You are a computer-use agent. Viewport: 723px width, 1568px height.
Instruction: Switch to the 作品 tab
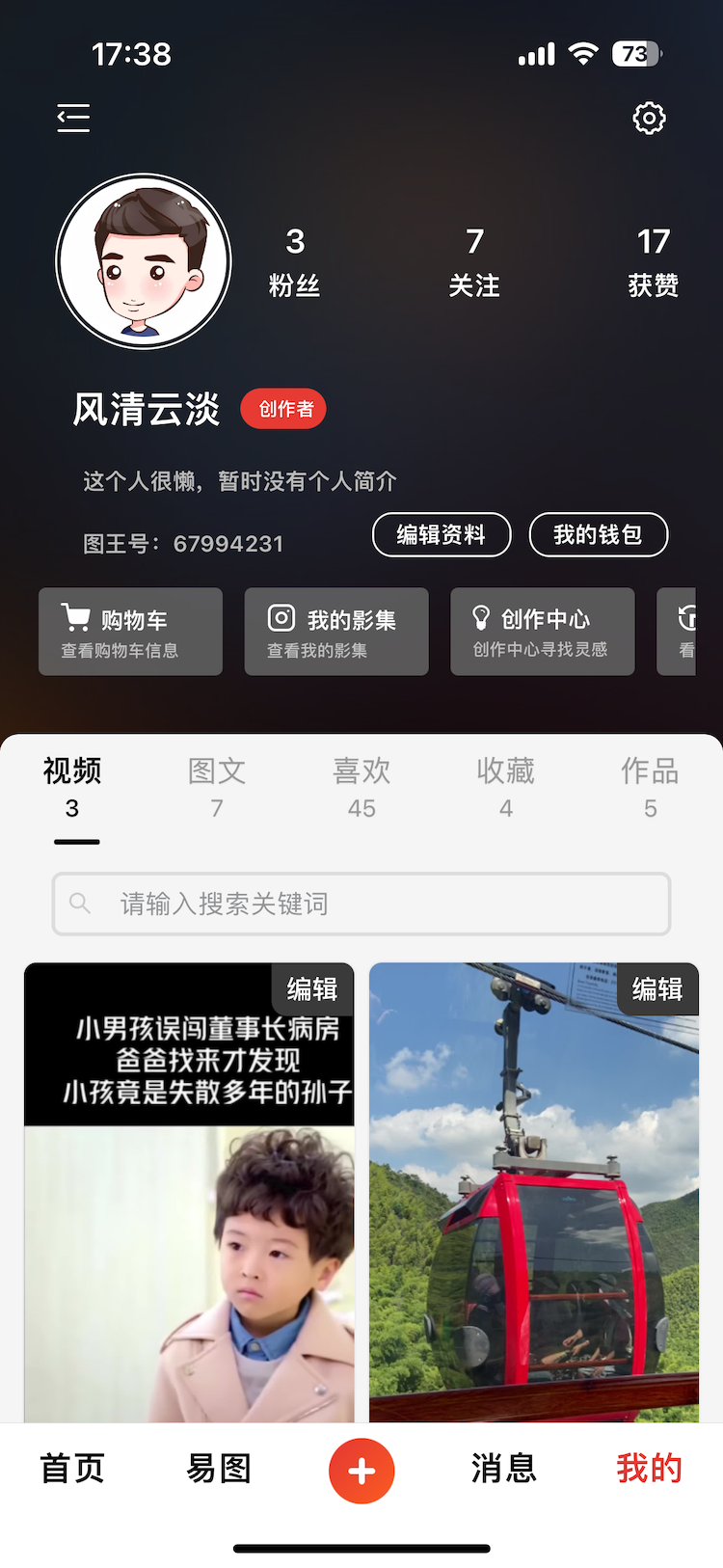click(x=650, y=787)
